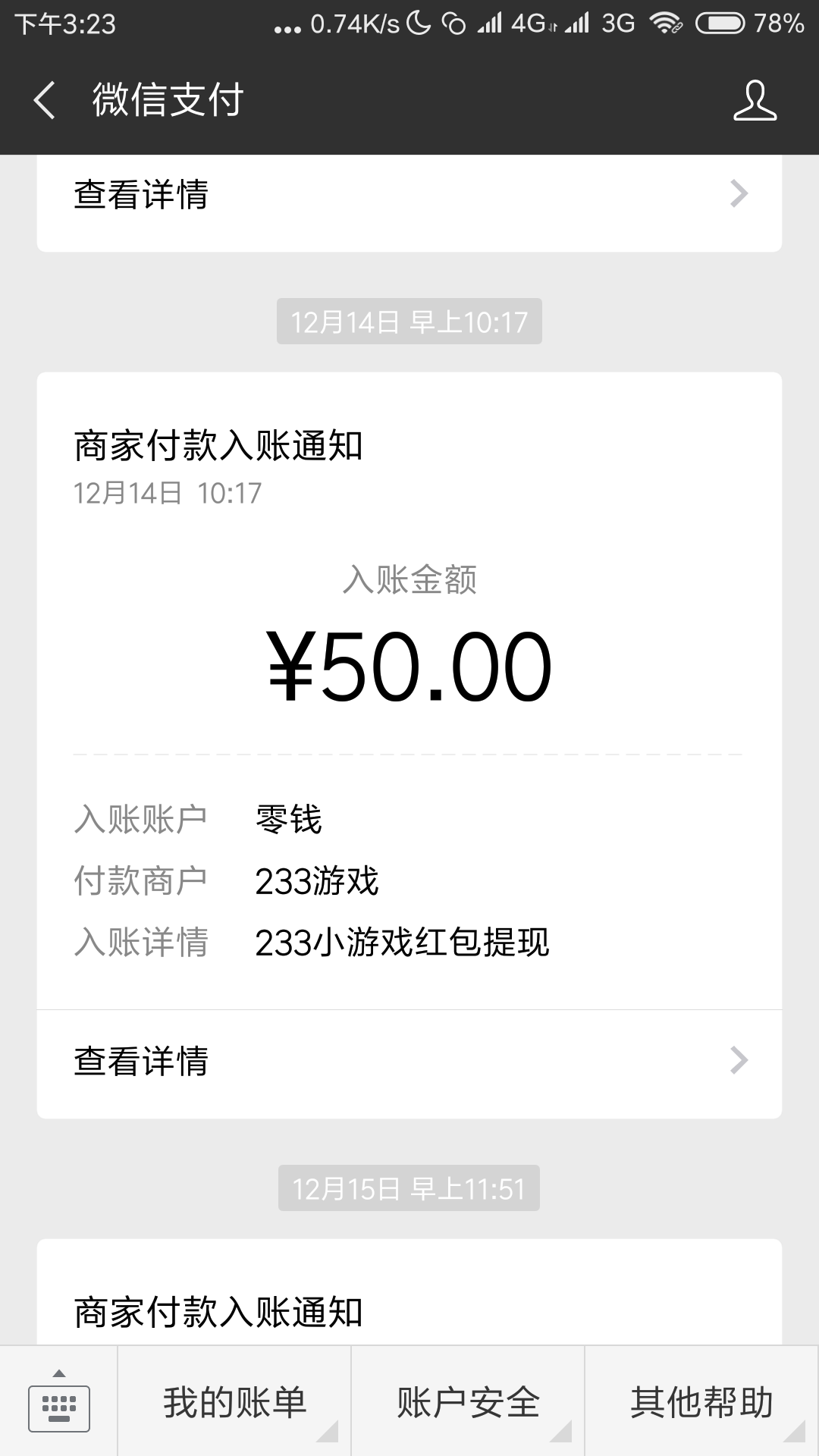Open the account profile icon
The height and width of the screenshot is (1456, 819).
(x=755, y=100)
